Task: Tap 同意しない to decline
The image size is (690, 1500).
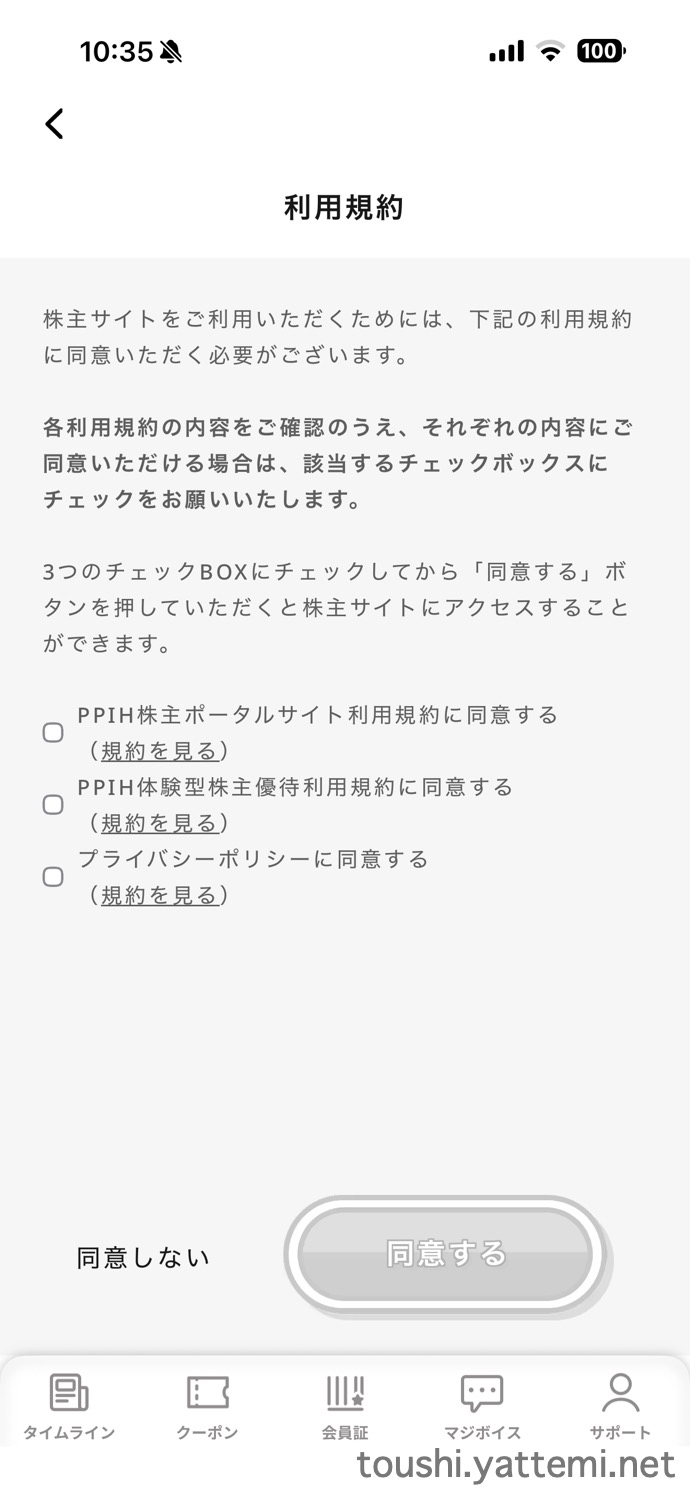Action: pos(143,1257)
